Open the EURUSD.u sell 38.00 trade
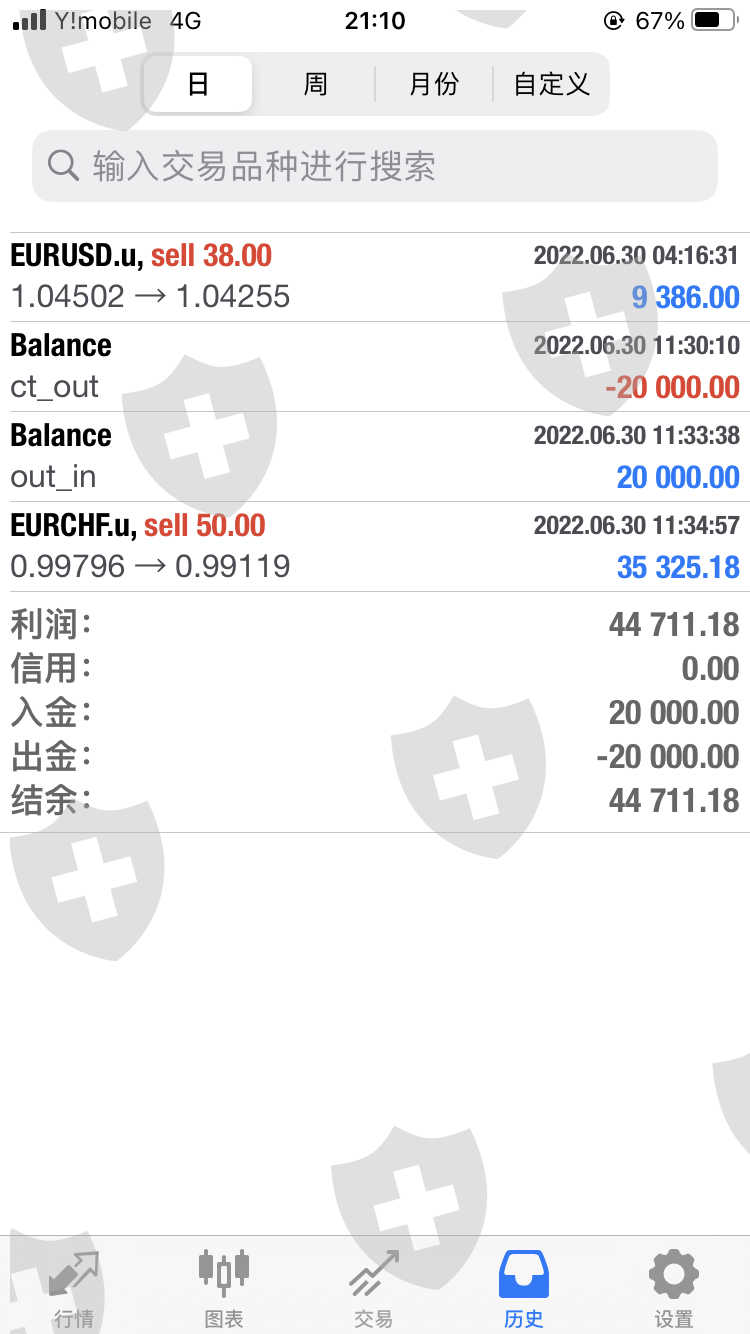This screenshot has width=750, height=1334. click(x=375, y=277)
